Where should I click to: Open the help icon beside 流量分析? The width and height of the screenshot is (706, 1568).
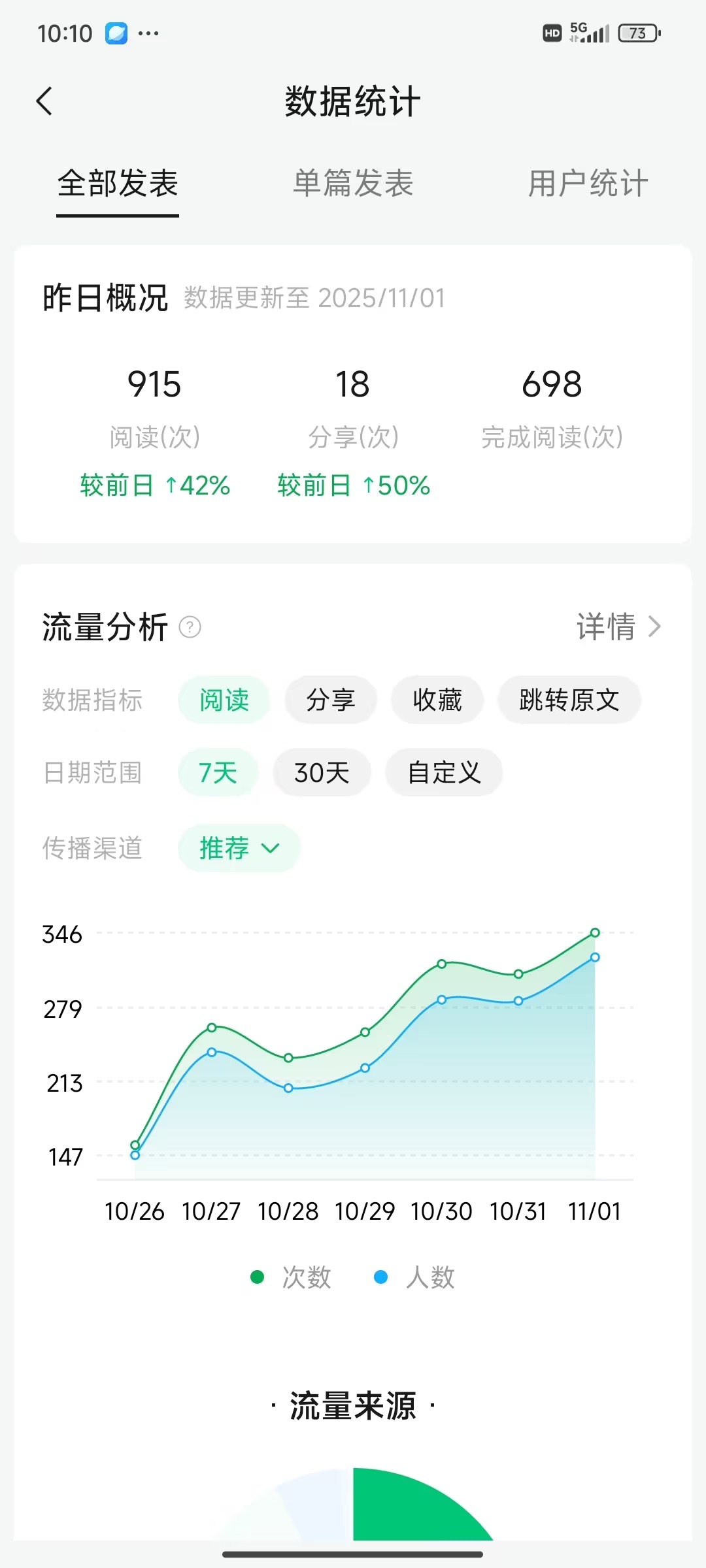(x=190, y=627)
